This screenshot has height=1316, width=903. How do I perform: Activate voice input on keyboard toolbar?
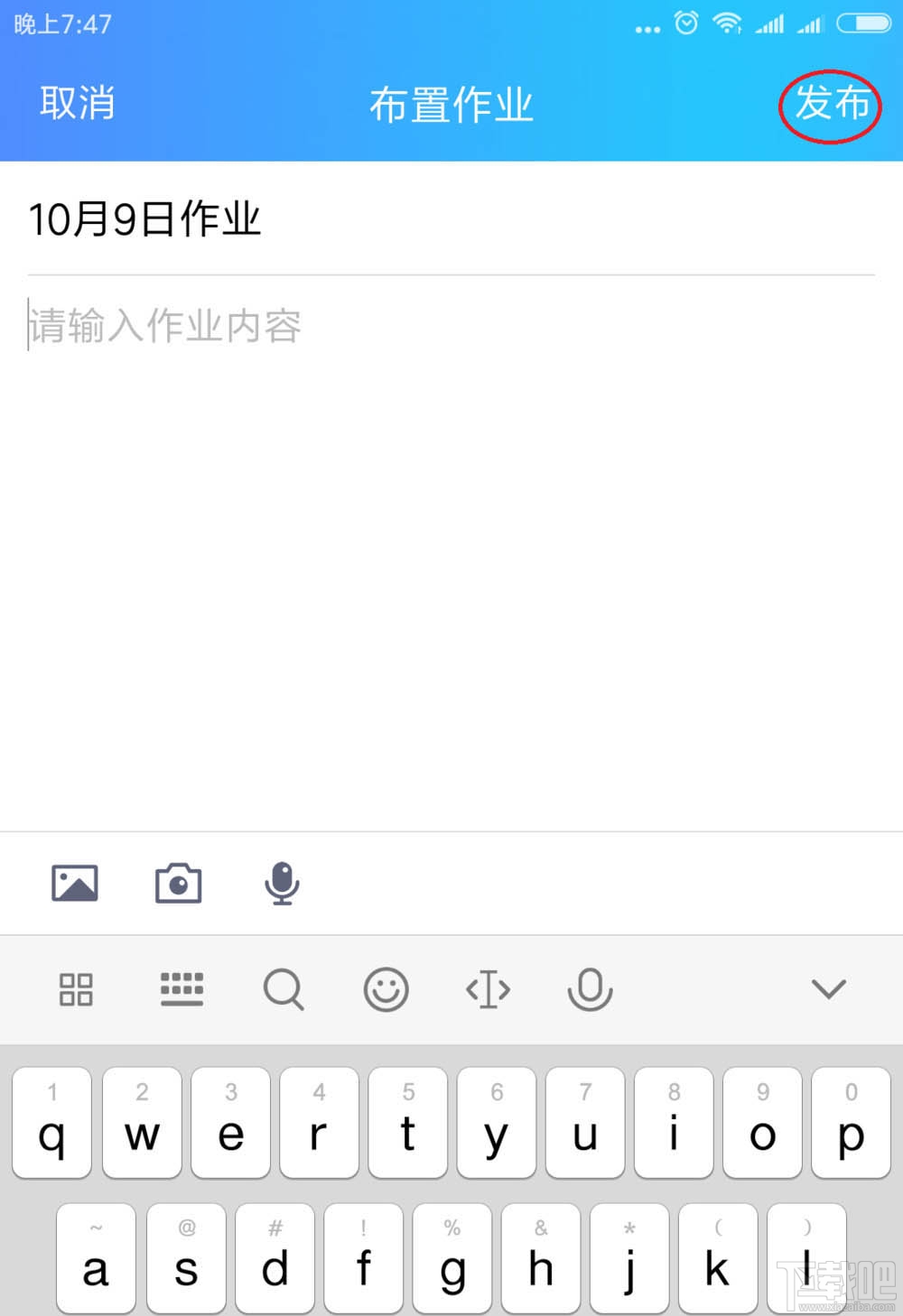[x=590, y=989]
